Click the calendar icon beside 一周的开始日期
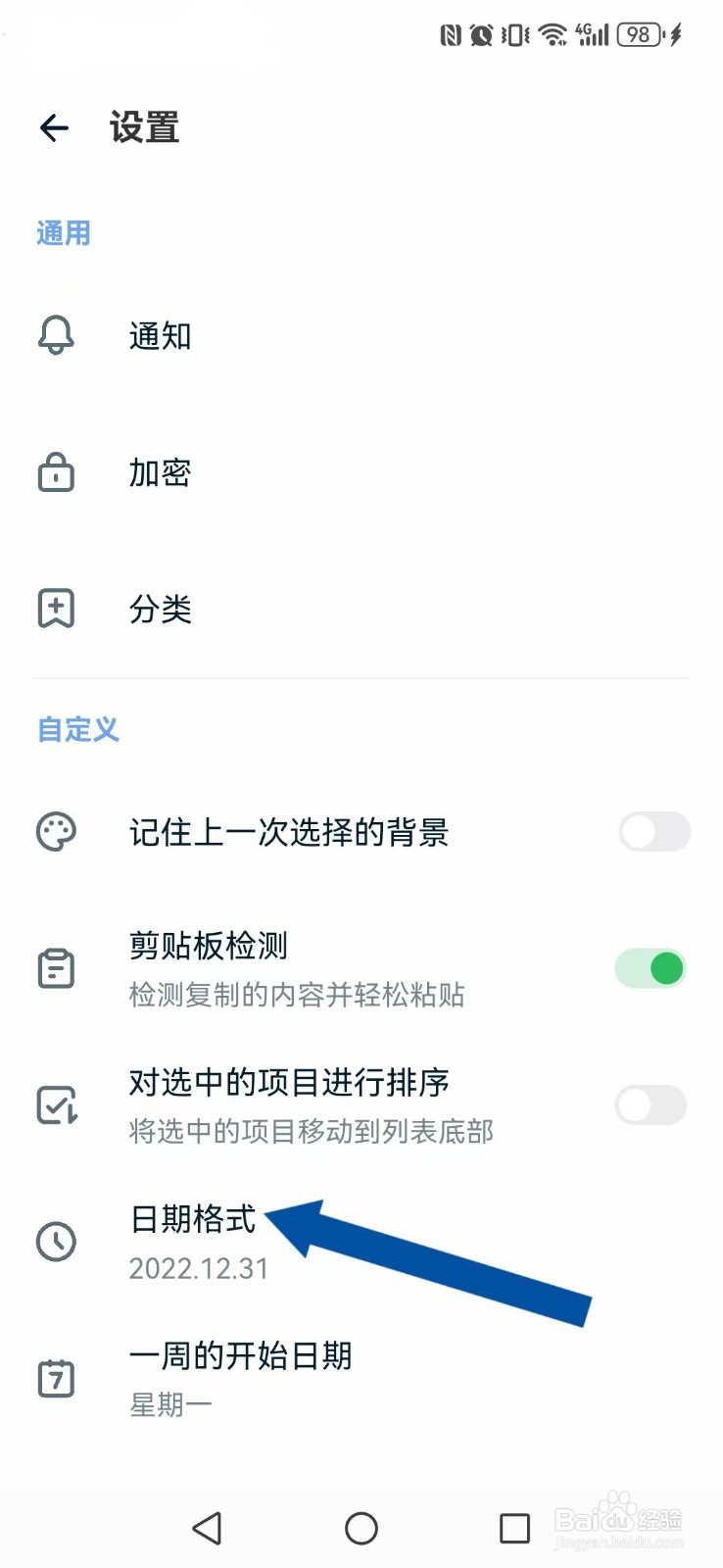This screenshot has height=1568, width=723. click(56, 1378)
